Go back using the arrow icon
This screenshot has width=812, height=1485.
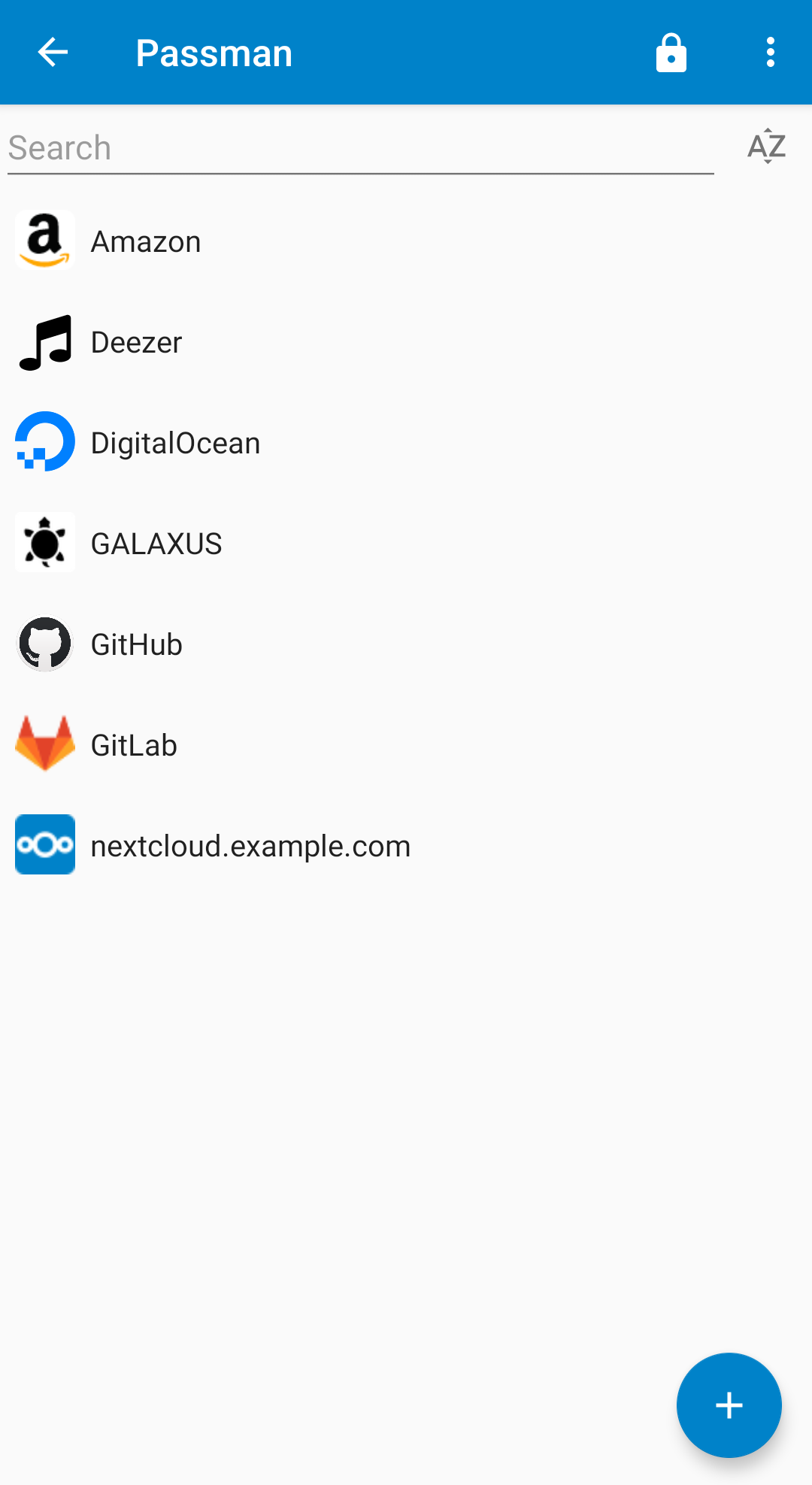[x=53, y=53]
